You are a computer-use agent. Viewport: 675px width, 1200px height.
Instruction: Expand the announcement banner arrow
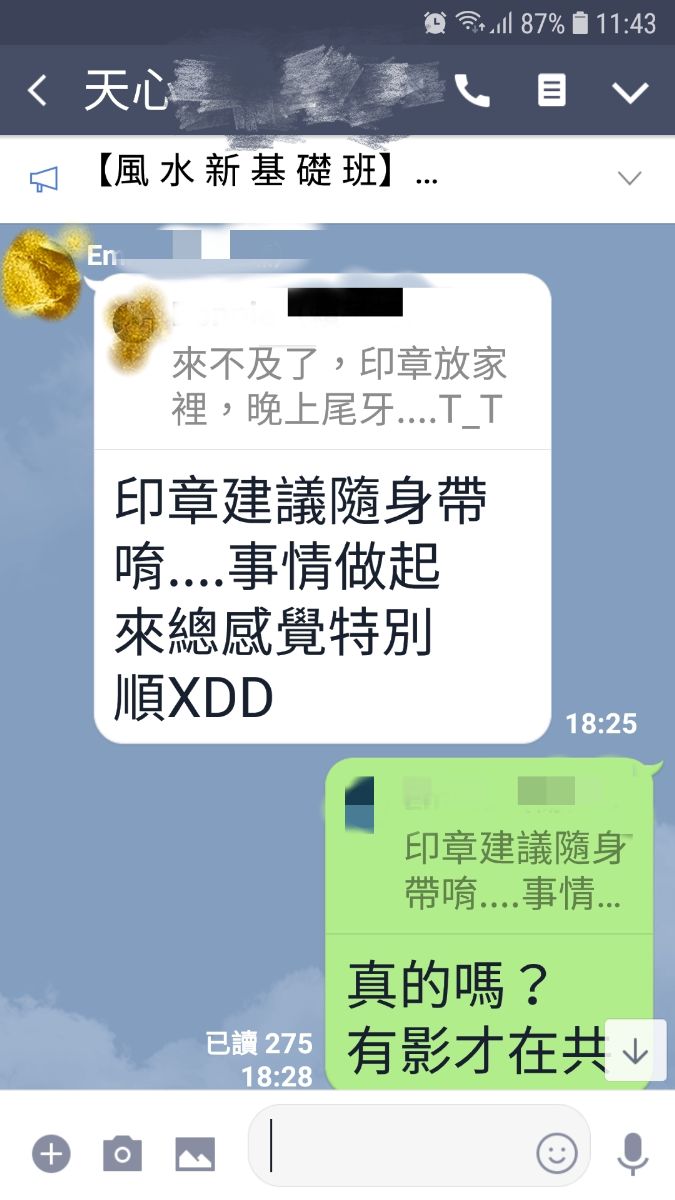pyautogui.click(x=629, y=179)
